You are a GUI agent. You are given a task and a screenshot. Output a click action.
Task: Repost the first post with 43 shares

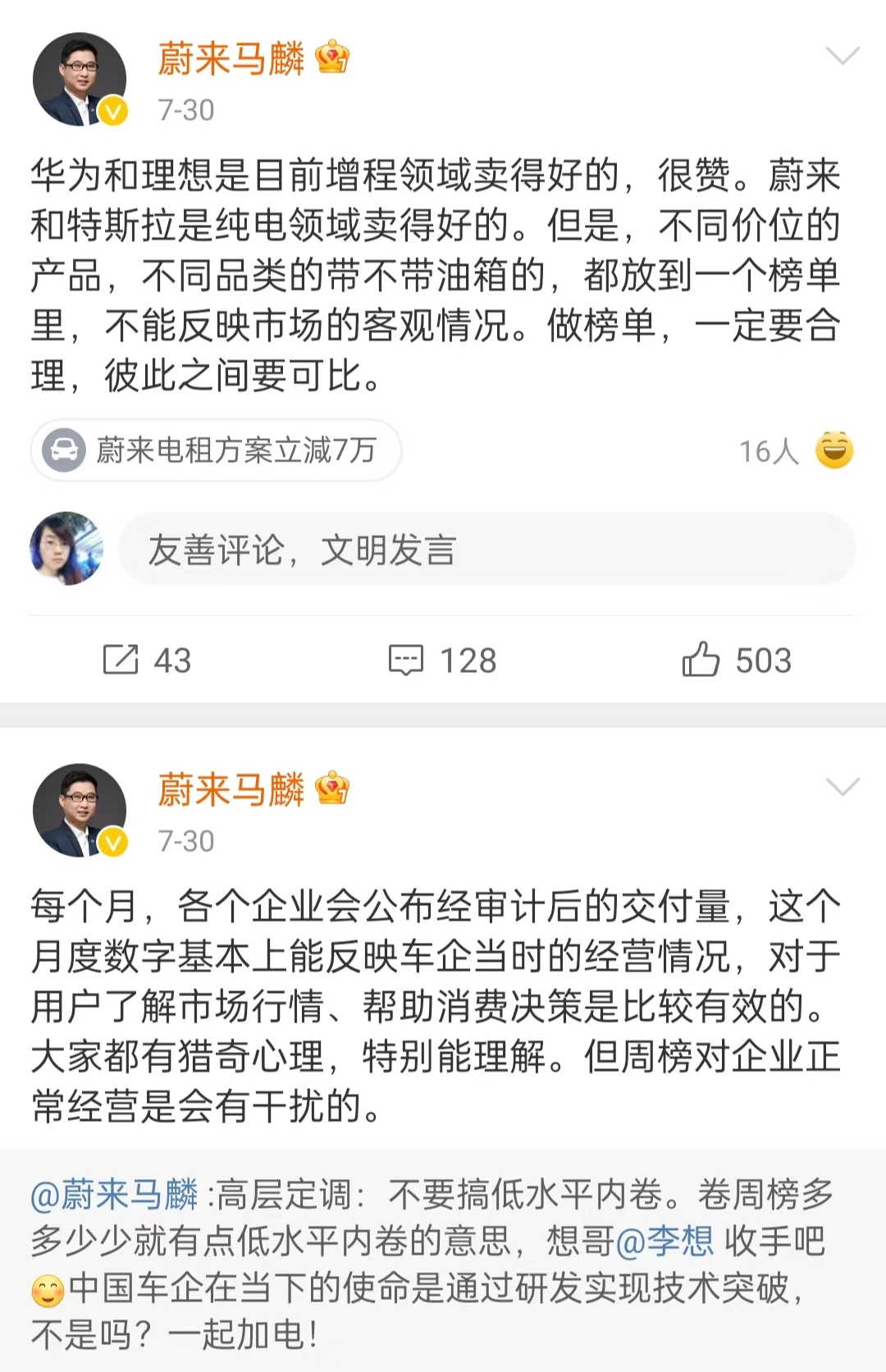pos(148,661)
